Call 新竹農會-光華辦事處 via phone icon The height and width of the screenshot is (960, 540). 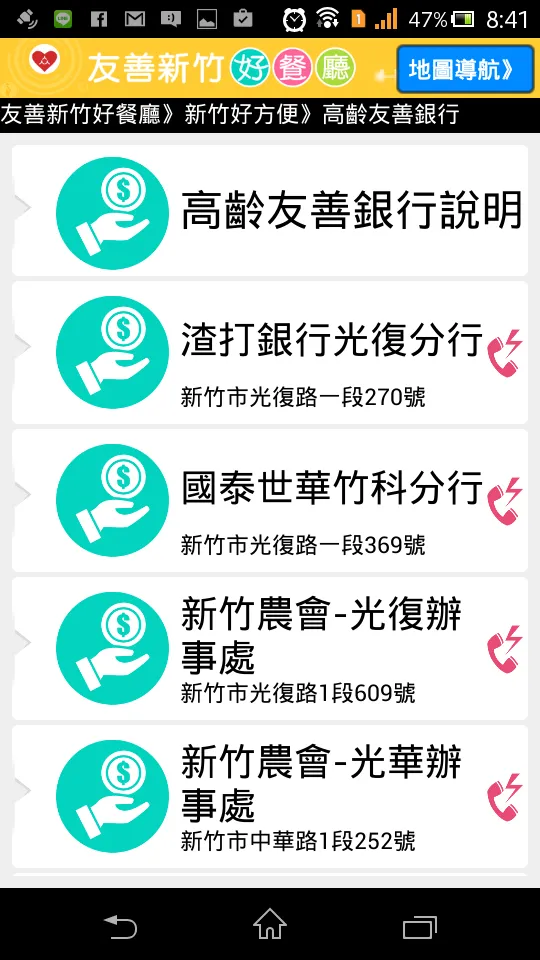[504, 797]
